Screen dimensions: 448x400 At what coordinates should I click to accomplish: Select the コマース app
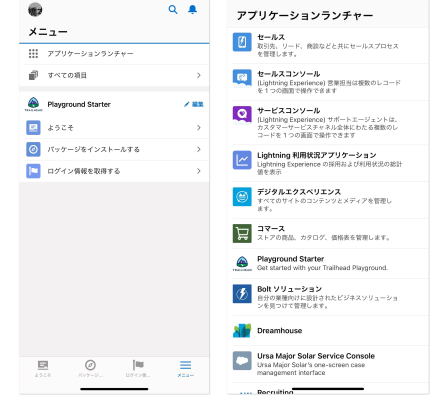pyautogui.click(x=328, y=233)
